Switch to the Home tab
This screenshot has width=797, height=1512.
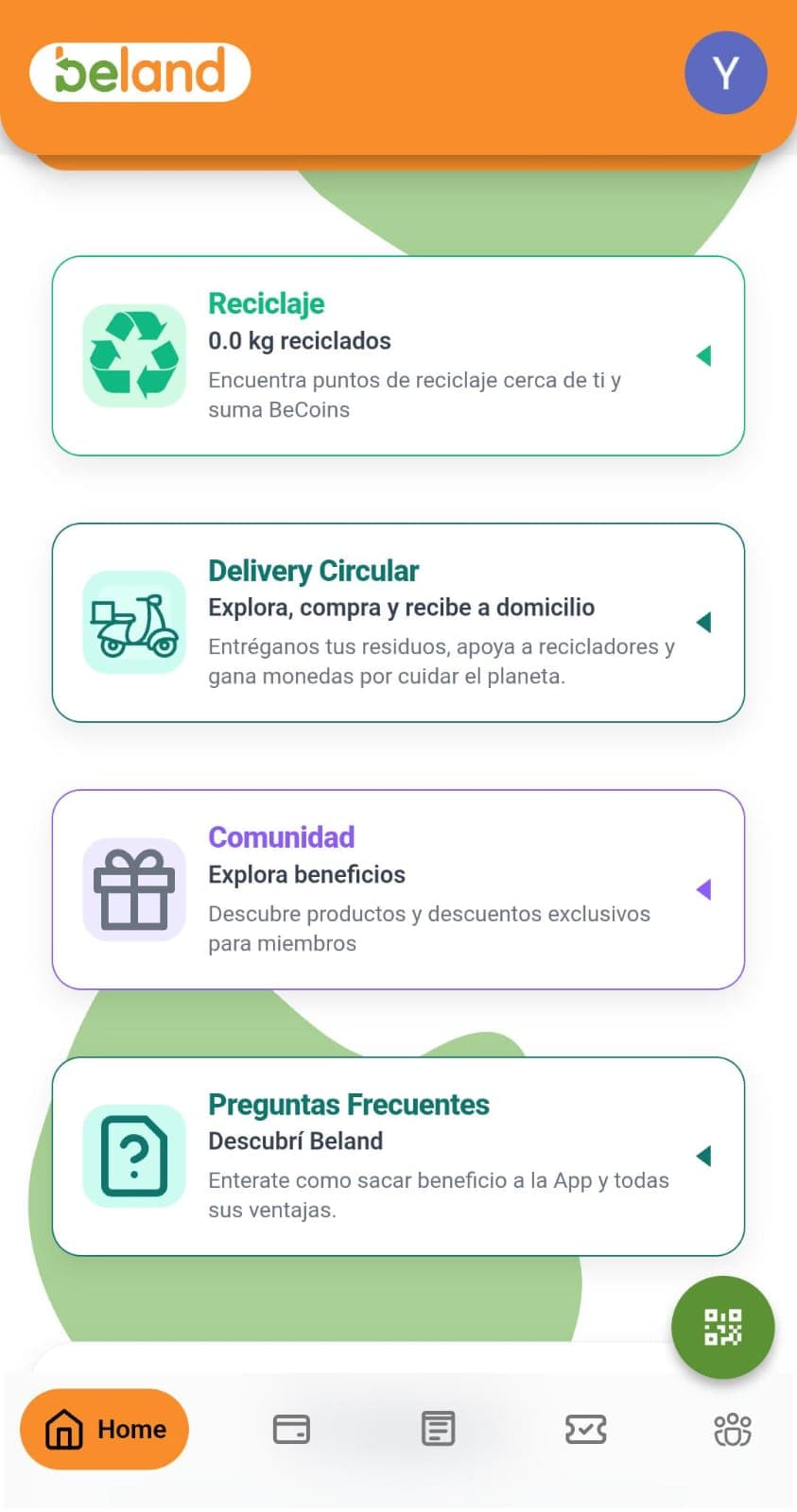point(105,1429)
